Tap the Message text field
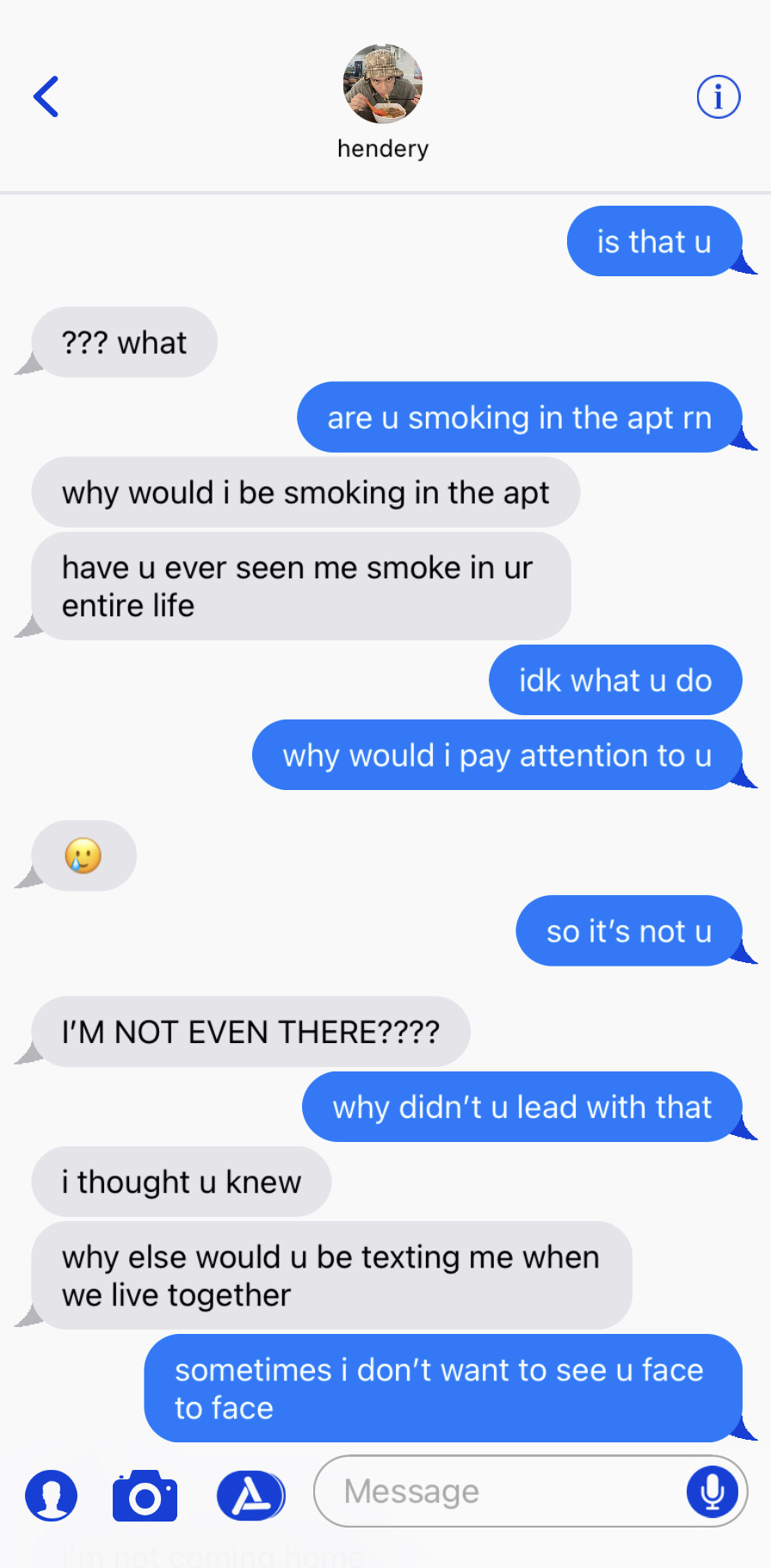This screenshot has height=1568, width=771. 499,1491
